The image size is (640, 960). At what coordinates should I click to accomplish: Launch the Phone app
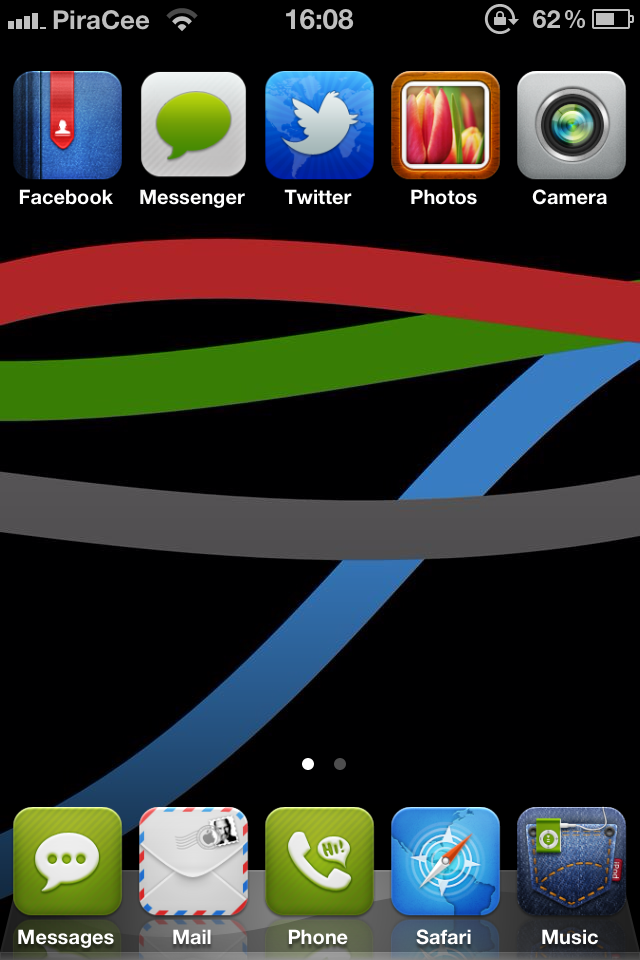tap(319, 862)
